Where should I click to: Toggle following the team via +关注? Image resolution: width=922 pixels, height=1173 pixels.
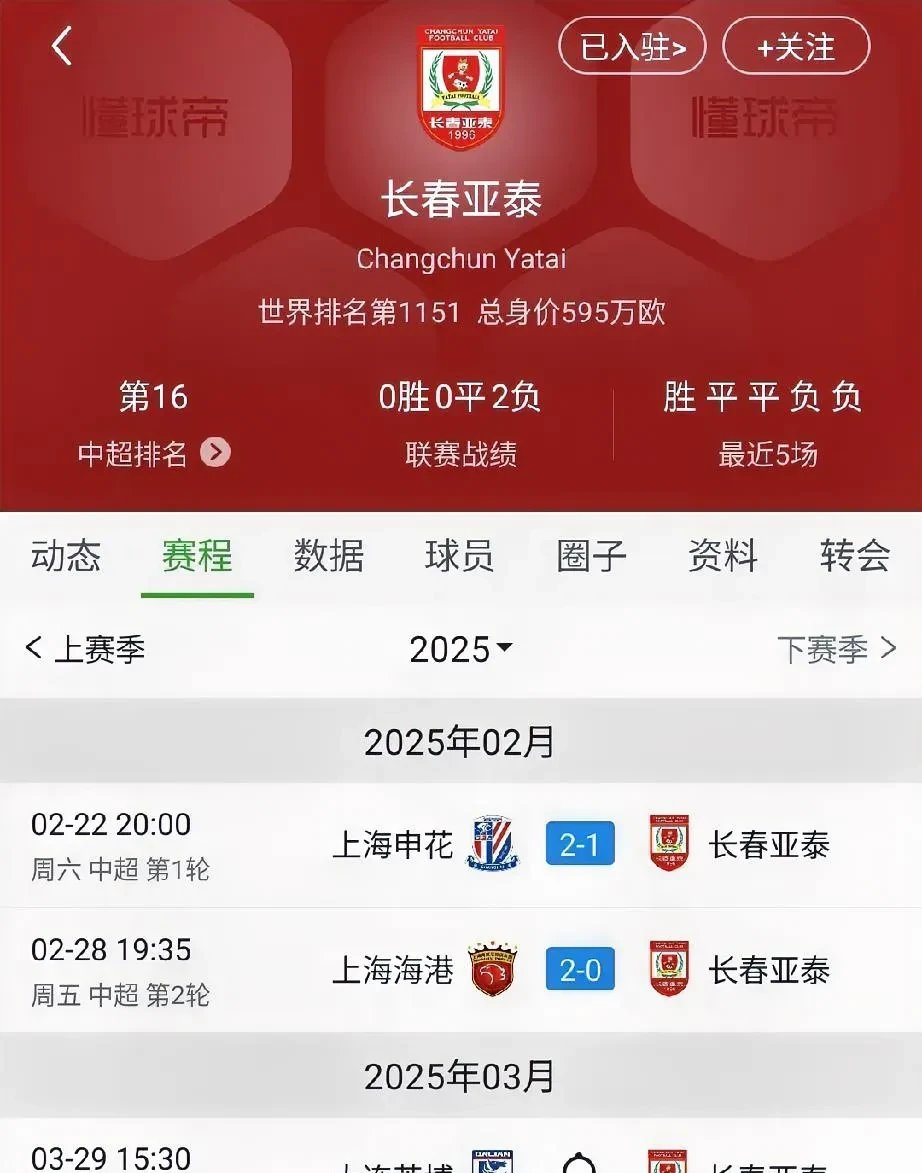pos(796,45)
